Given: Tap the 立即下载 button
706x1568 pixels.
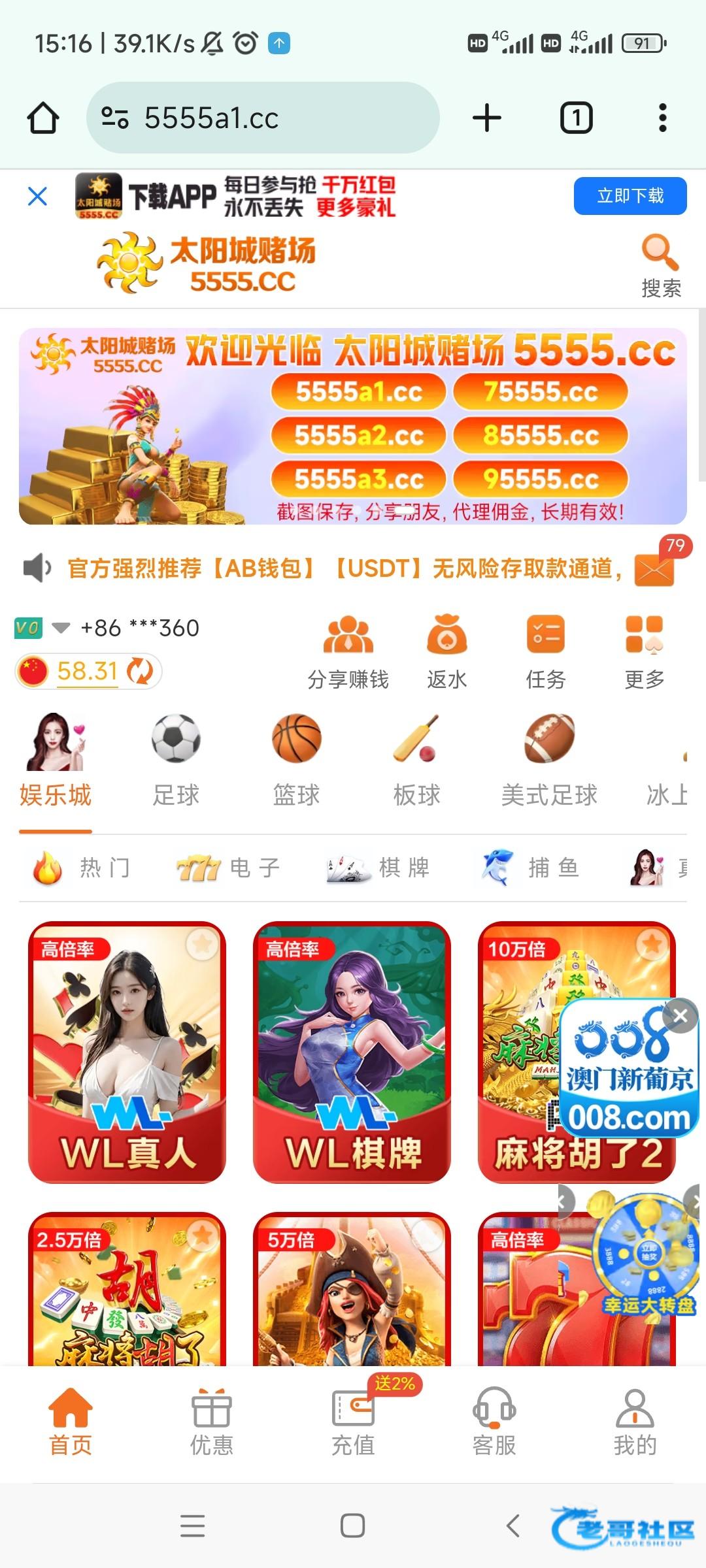Looking at the screenshot, I should click(x=630, y=196).
